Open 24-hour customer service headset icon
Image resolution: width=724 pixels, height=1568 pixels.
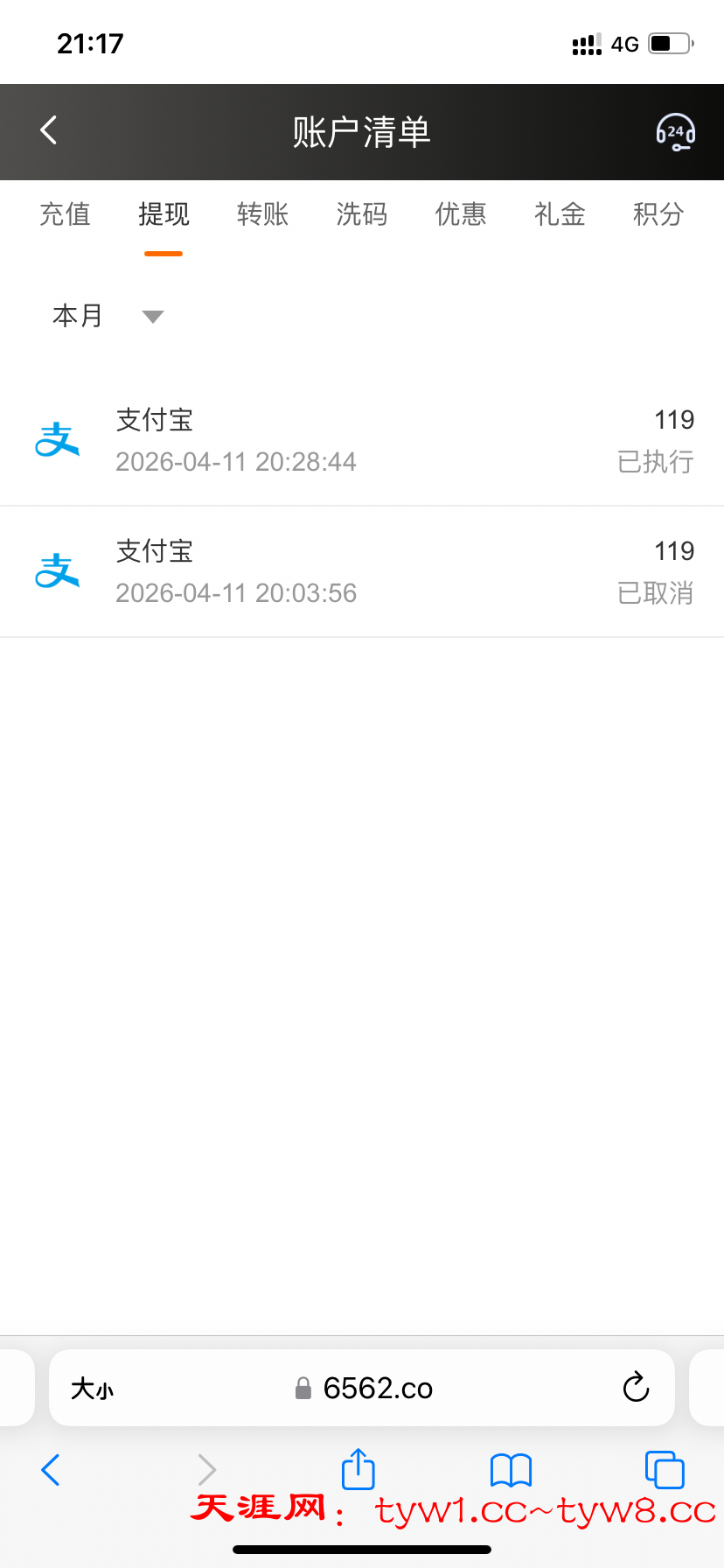675,132
